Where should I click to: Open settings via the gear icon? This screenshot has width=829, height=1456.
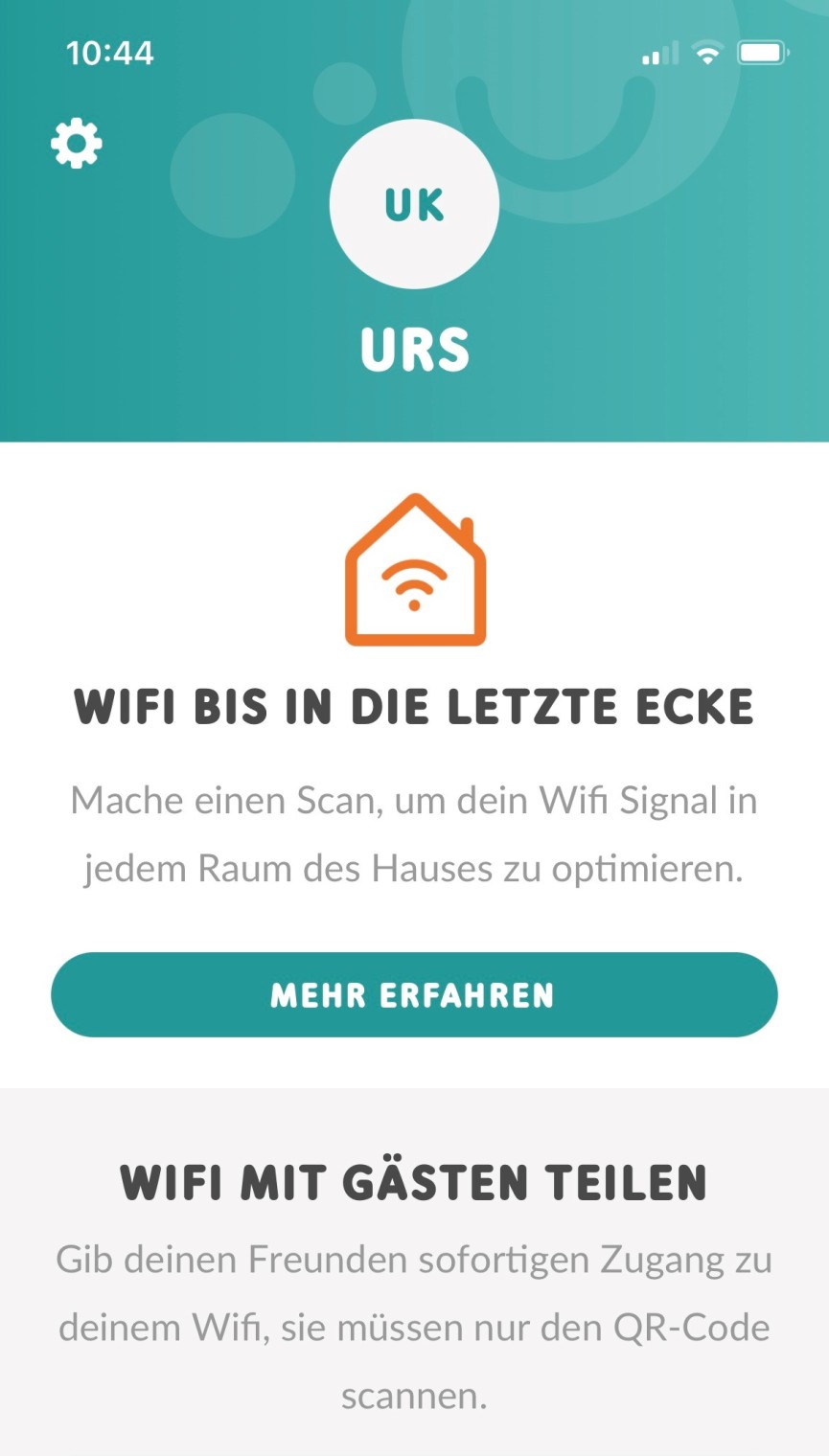(76, 145)
